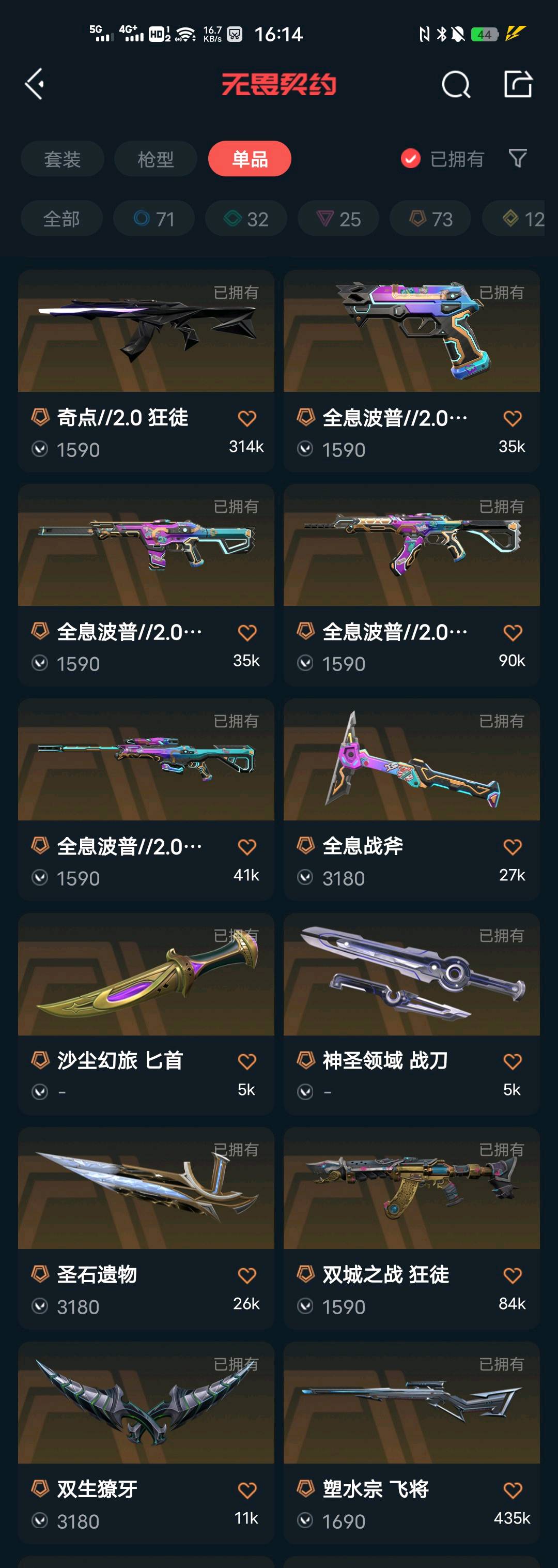Favorite the 双城之战 狂徒 skin
558x1568 pixels.
point(513,1275)
